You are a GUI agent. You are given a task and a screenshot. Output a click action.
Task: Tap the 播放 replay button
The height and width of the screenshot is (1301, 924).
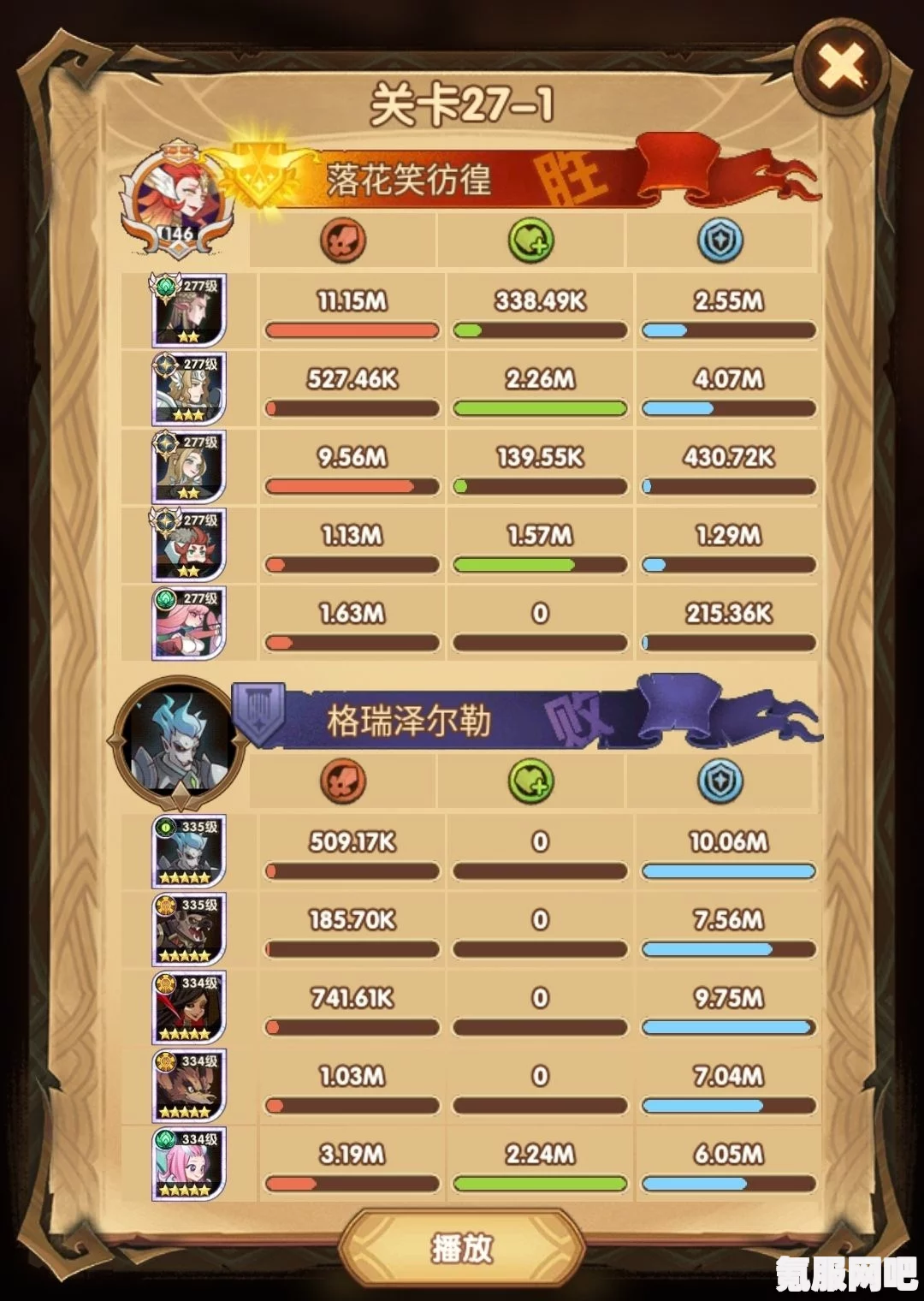coord(462,1248)
